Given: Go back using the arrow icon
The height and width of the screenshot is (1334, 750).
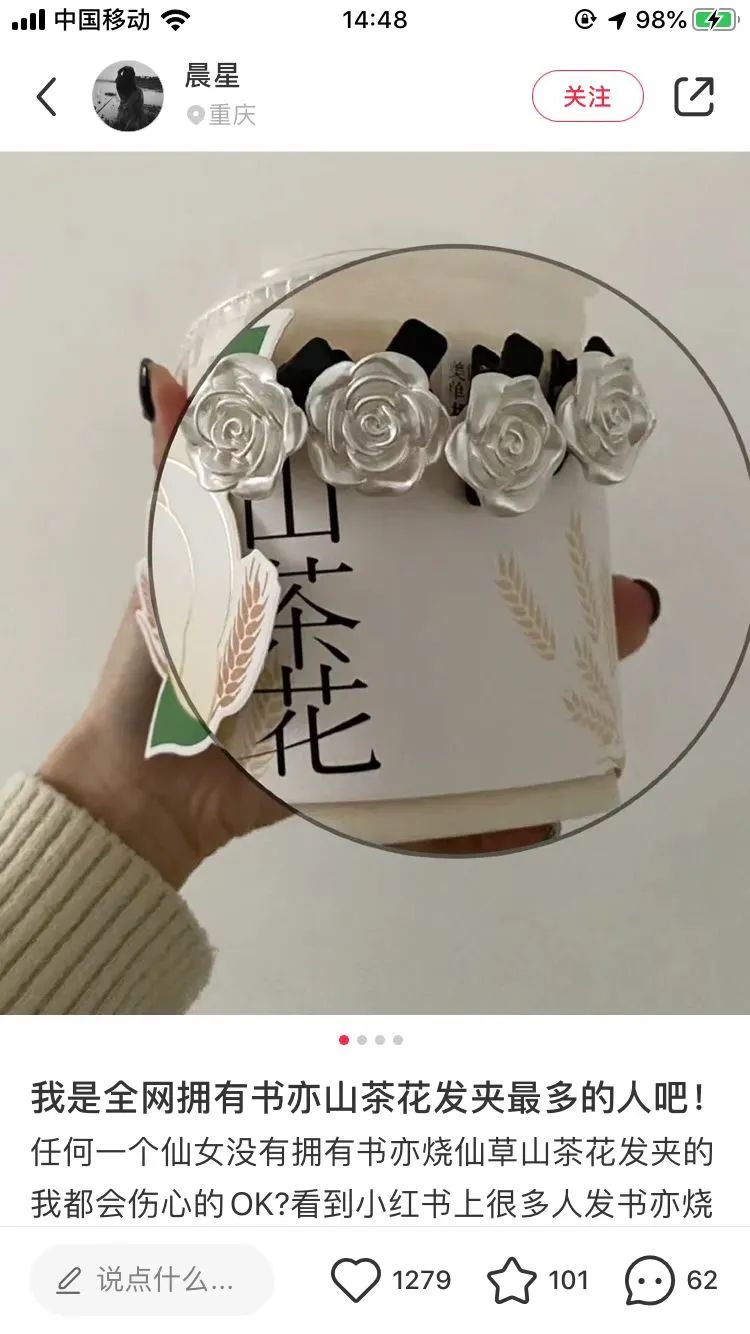Looking at the screenshot, I should click(46, 97).
